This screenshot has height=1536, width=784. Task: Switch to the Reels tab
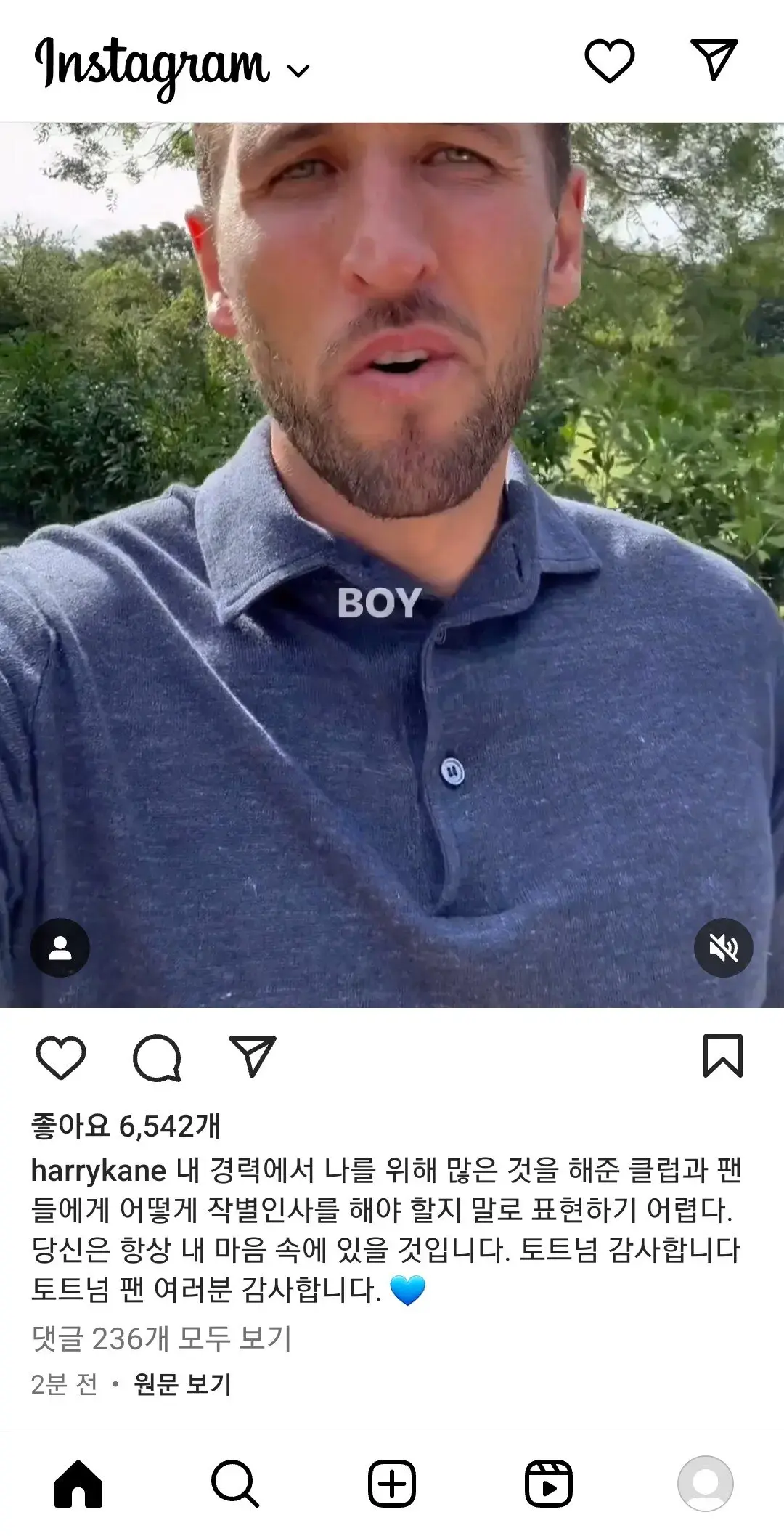pos(549,1484)
